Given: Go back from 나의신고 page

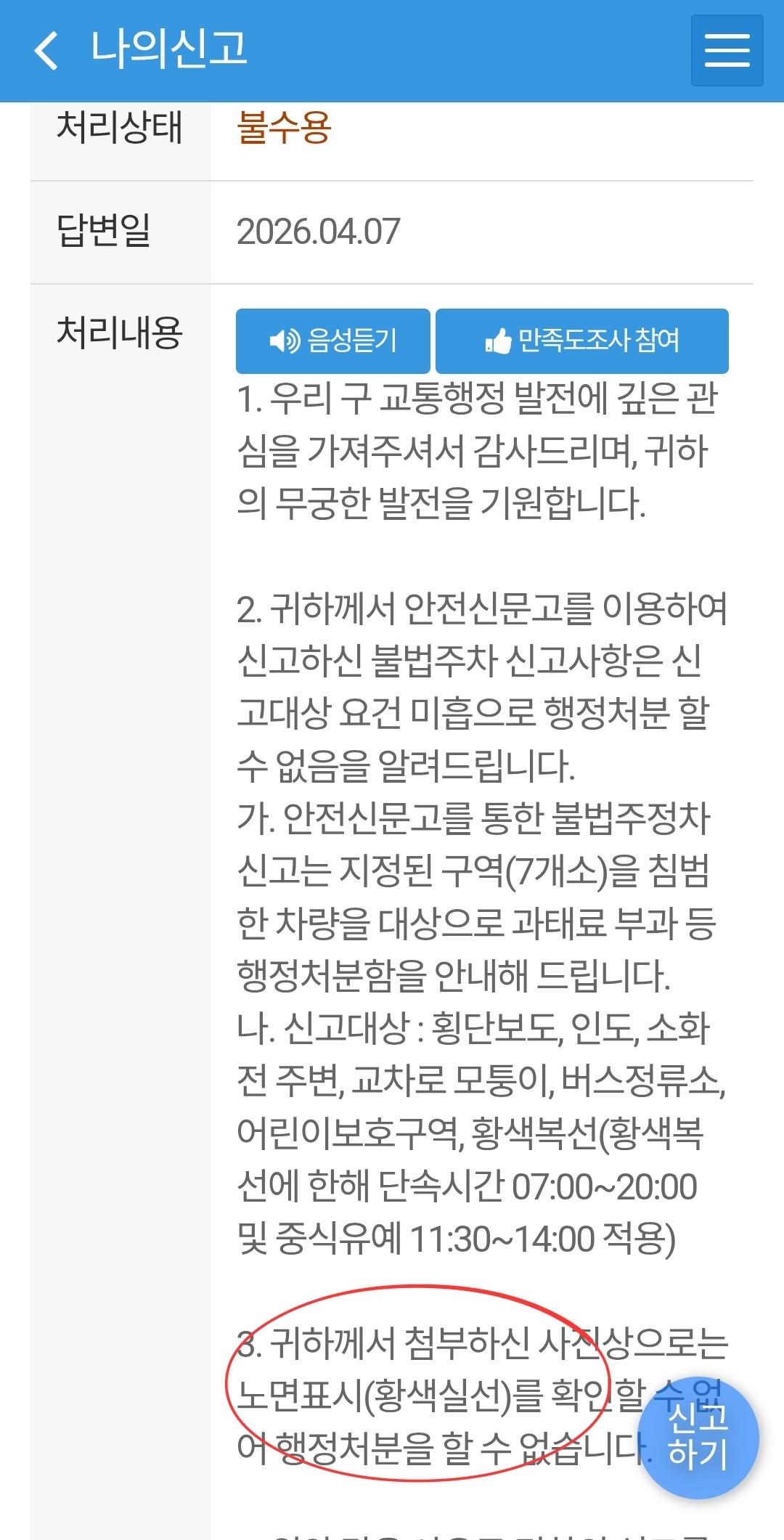Looking at the screenshot, I should point(46,51).
